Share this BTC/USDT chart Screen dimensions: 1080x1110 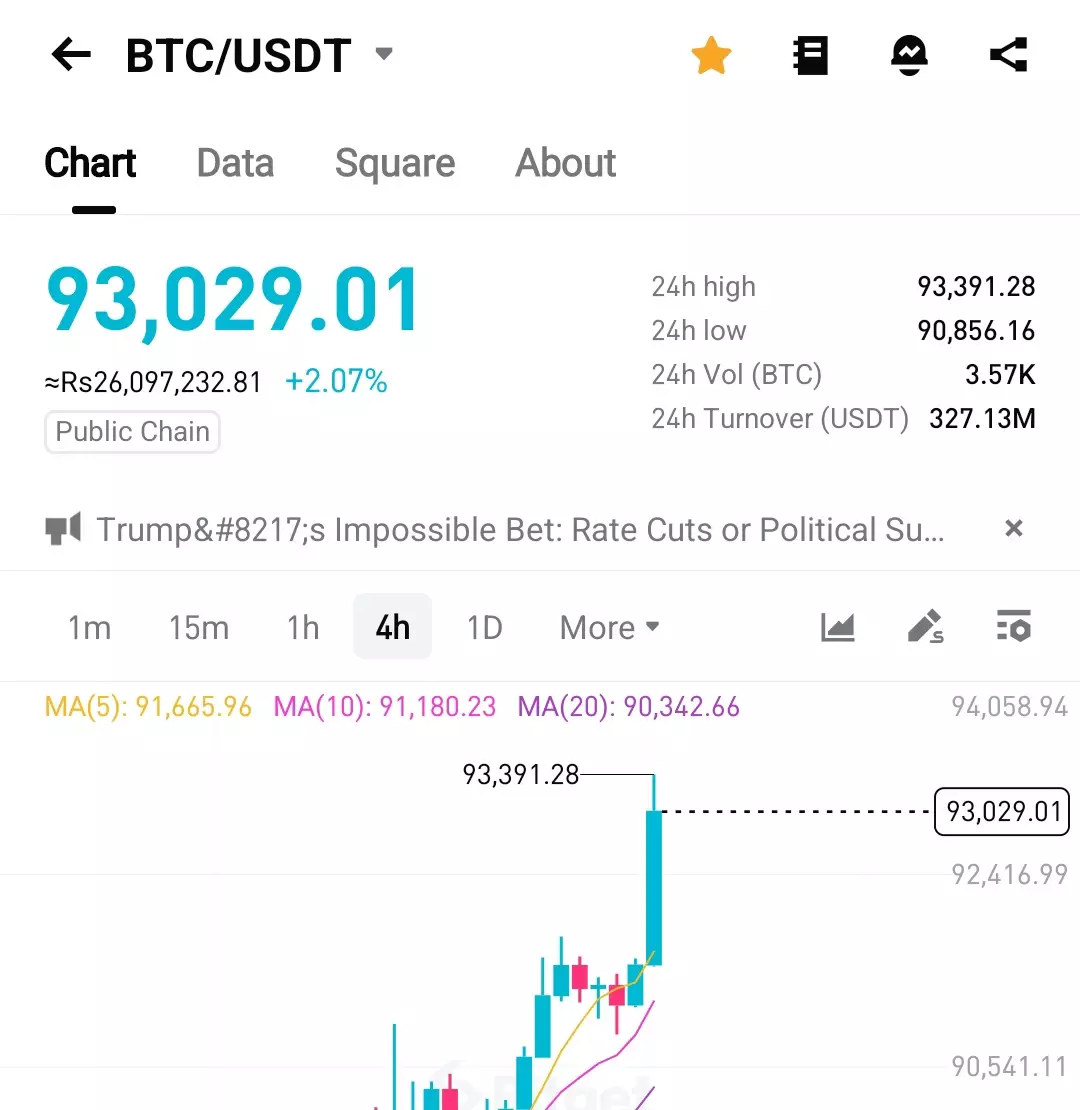coord(1008,55)
